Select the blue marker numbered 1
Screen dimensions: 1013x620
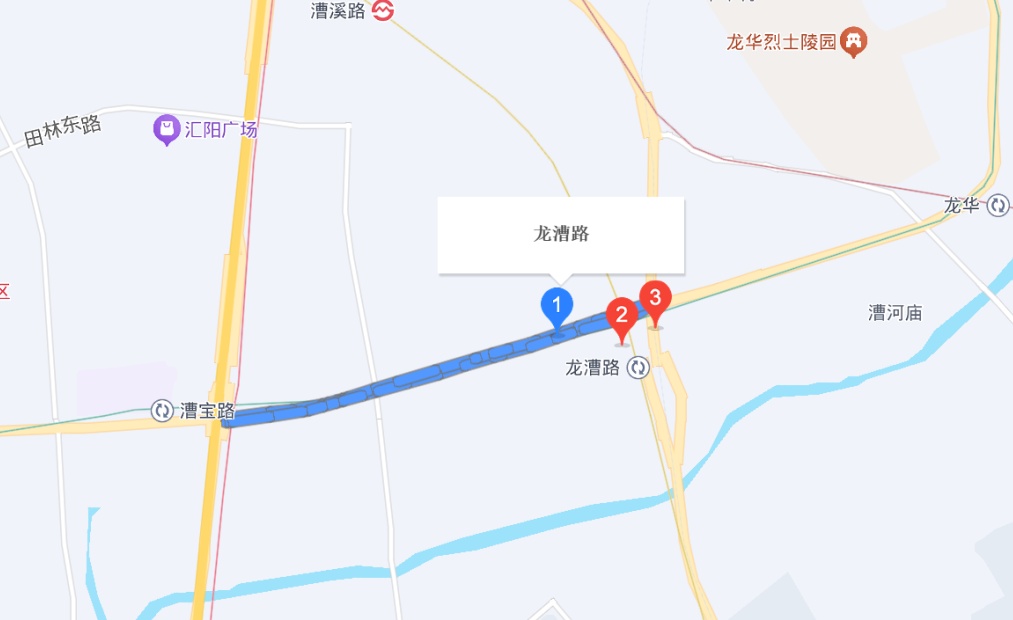point(557,305)
